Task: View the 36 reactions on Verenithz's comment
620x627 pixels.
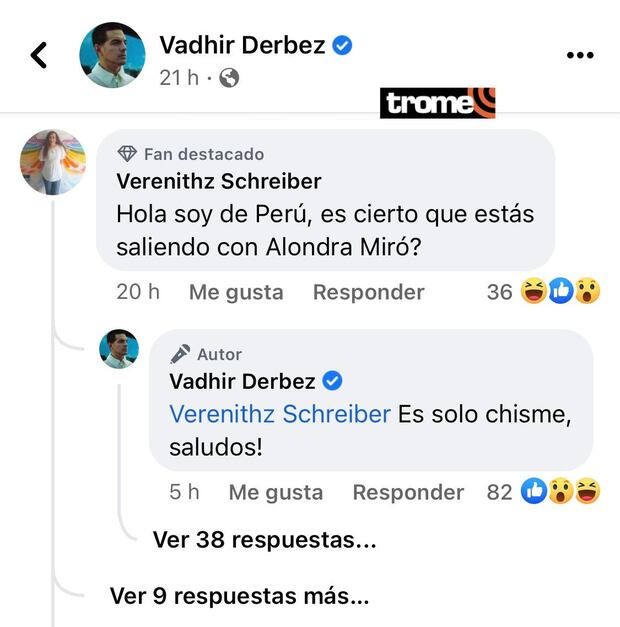Action: coord(545,292)
